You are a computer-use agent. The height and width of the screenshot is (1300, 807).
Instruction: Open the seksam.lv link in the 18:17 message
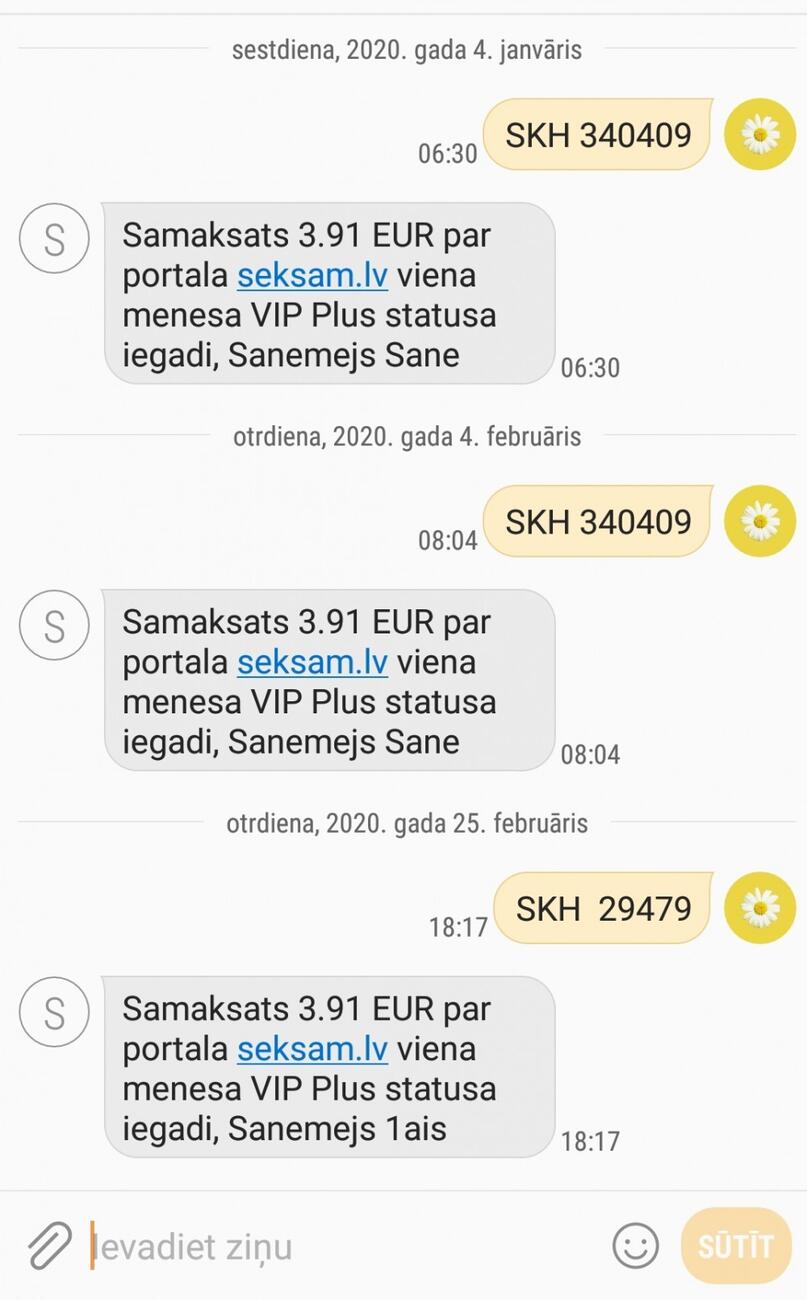click(312, 1049)
